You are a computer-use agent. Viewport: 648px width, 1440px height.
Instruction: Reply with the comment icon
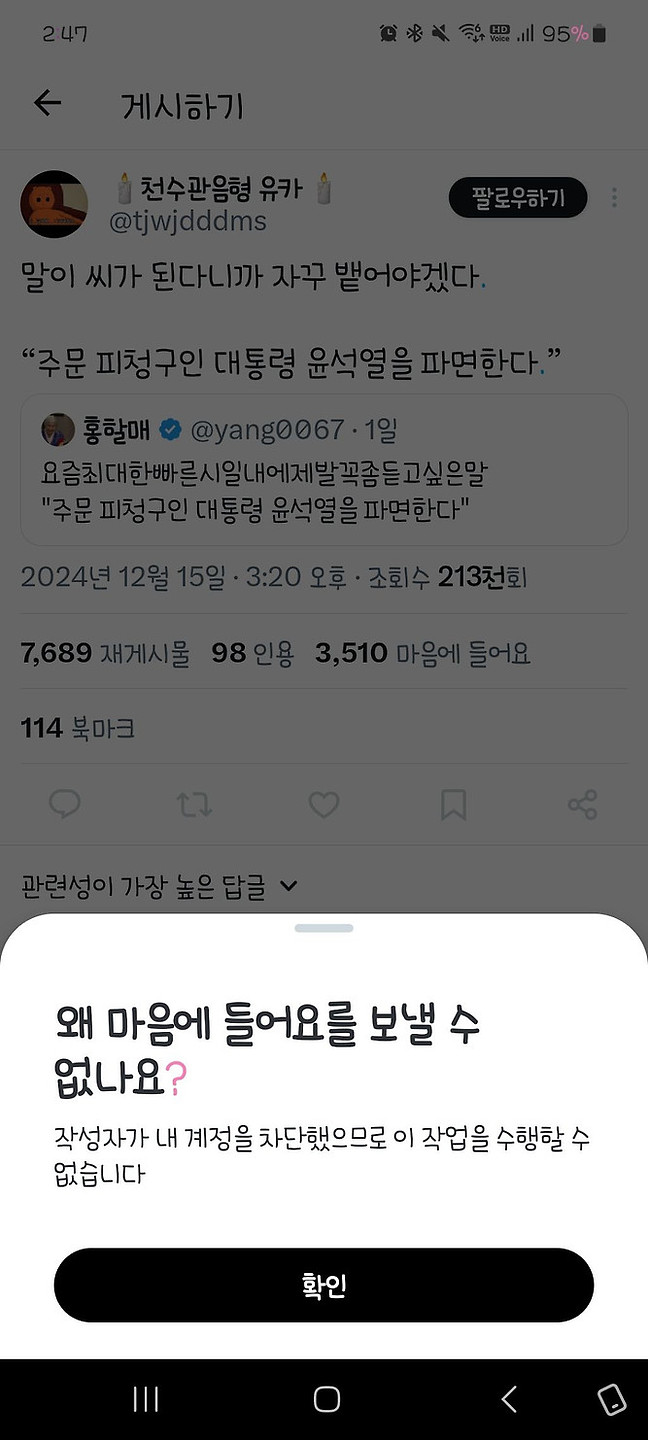pos(65,804)
